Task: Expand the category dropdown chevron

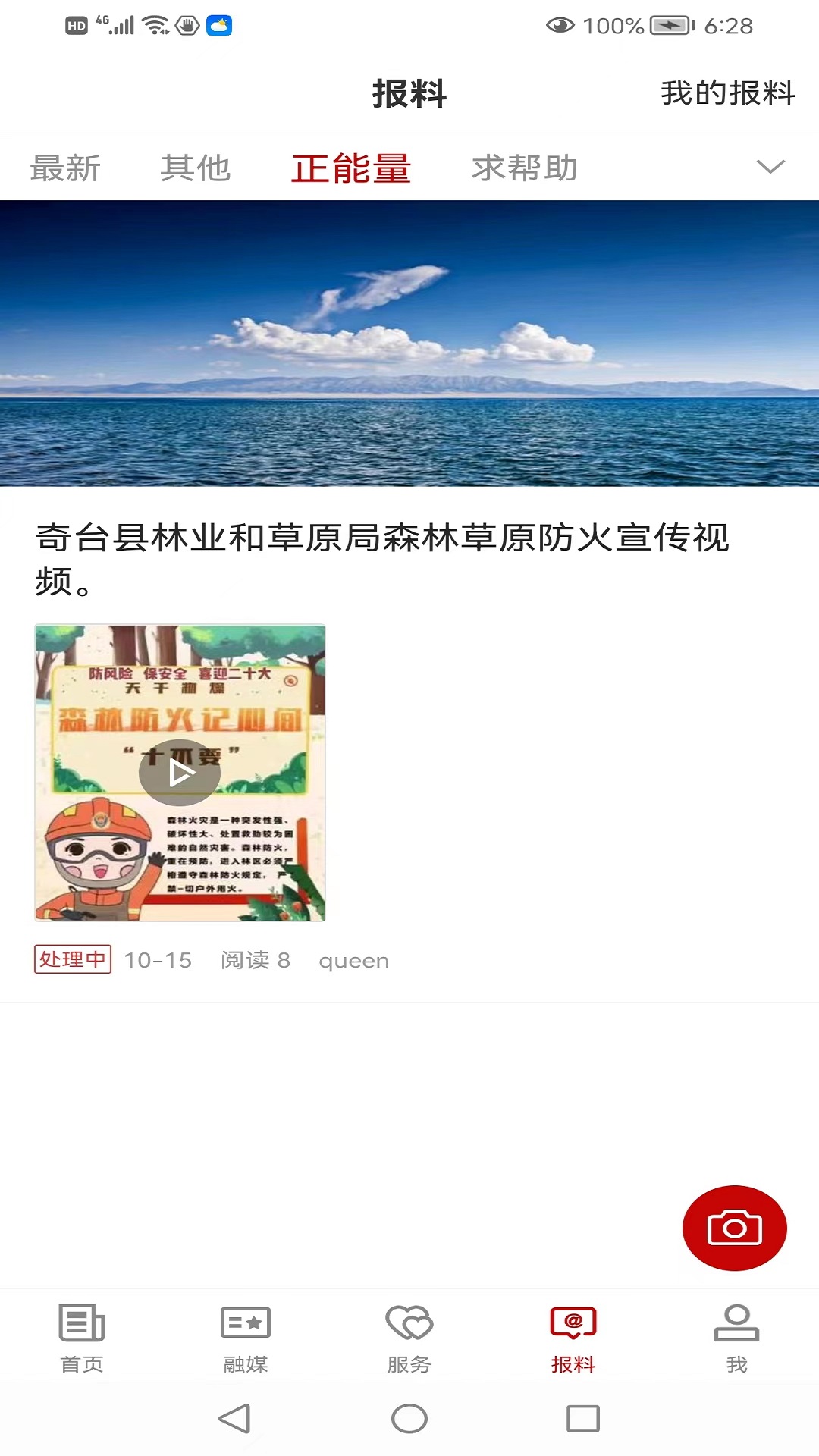Action: coord(770,167)
